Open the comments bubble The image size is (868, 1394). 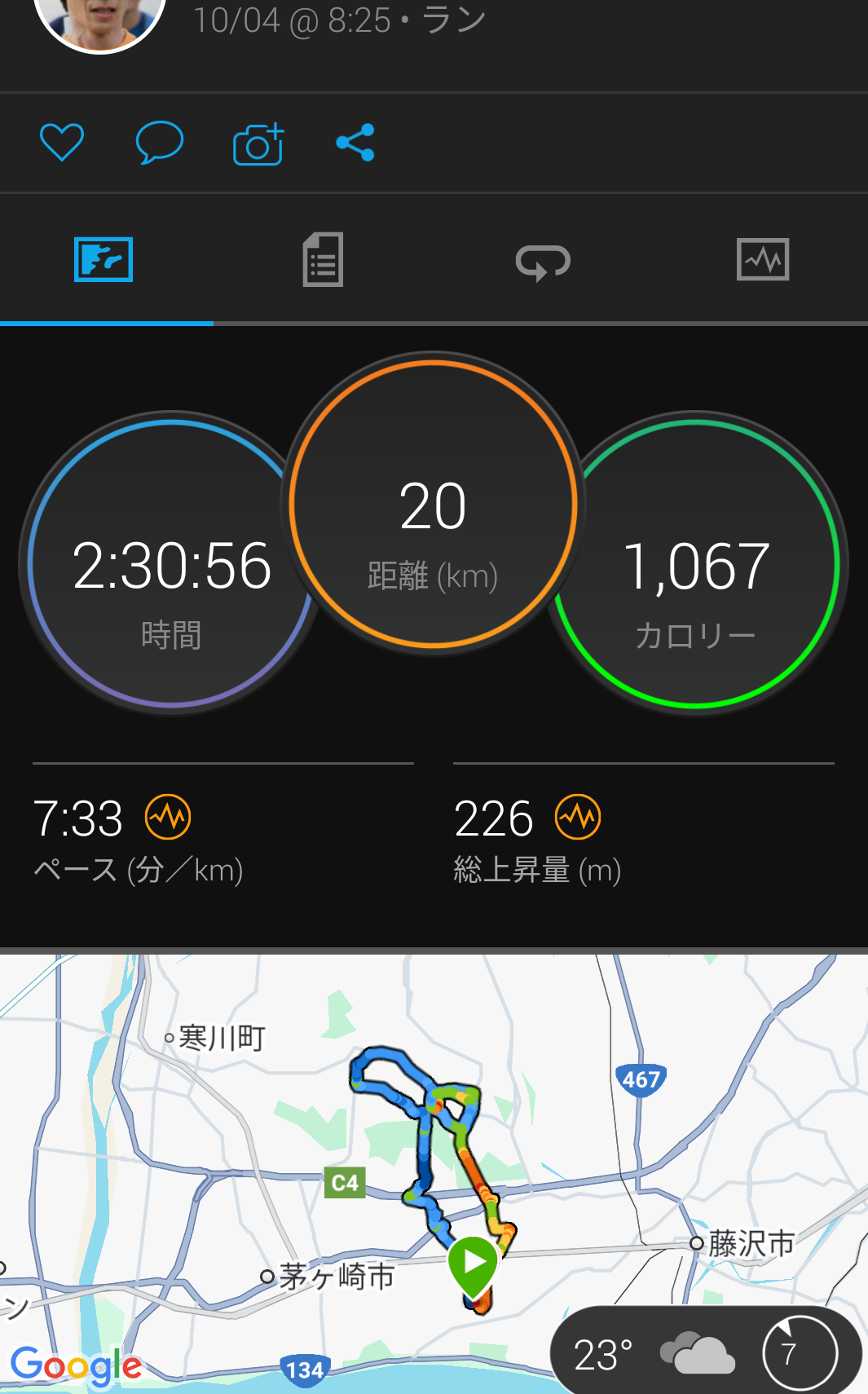(159, 143)
